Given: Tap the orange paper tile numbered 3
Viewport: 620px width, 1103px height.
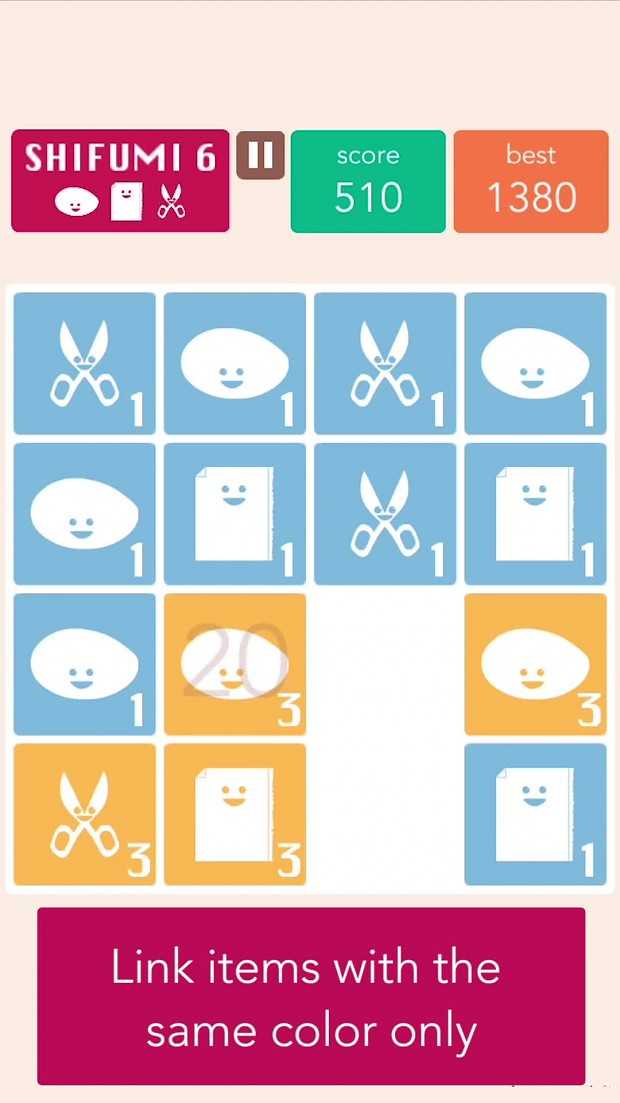Looking at the screenshot, I should click(234, 814).
